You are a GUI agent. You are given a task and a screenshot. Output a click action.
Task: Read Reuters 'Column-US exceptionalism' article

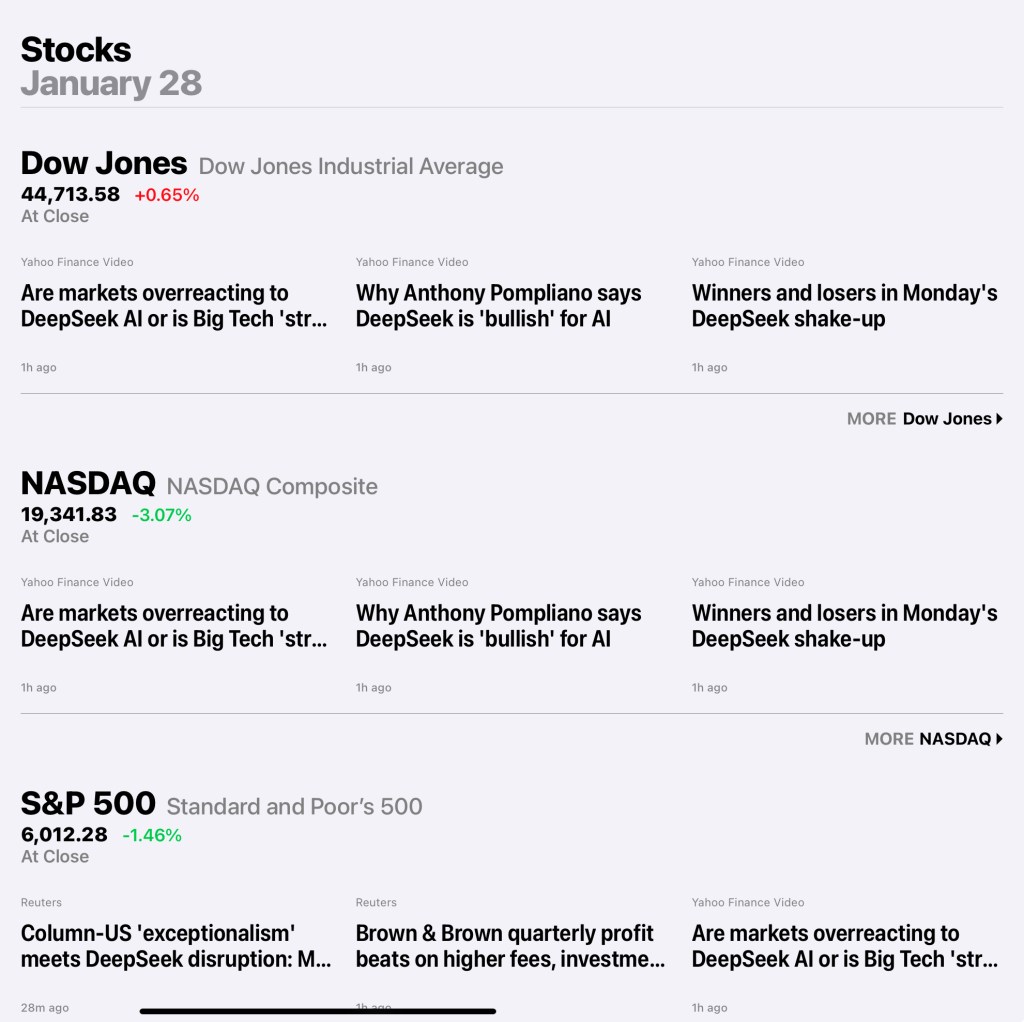(175, 946)
